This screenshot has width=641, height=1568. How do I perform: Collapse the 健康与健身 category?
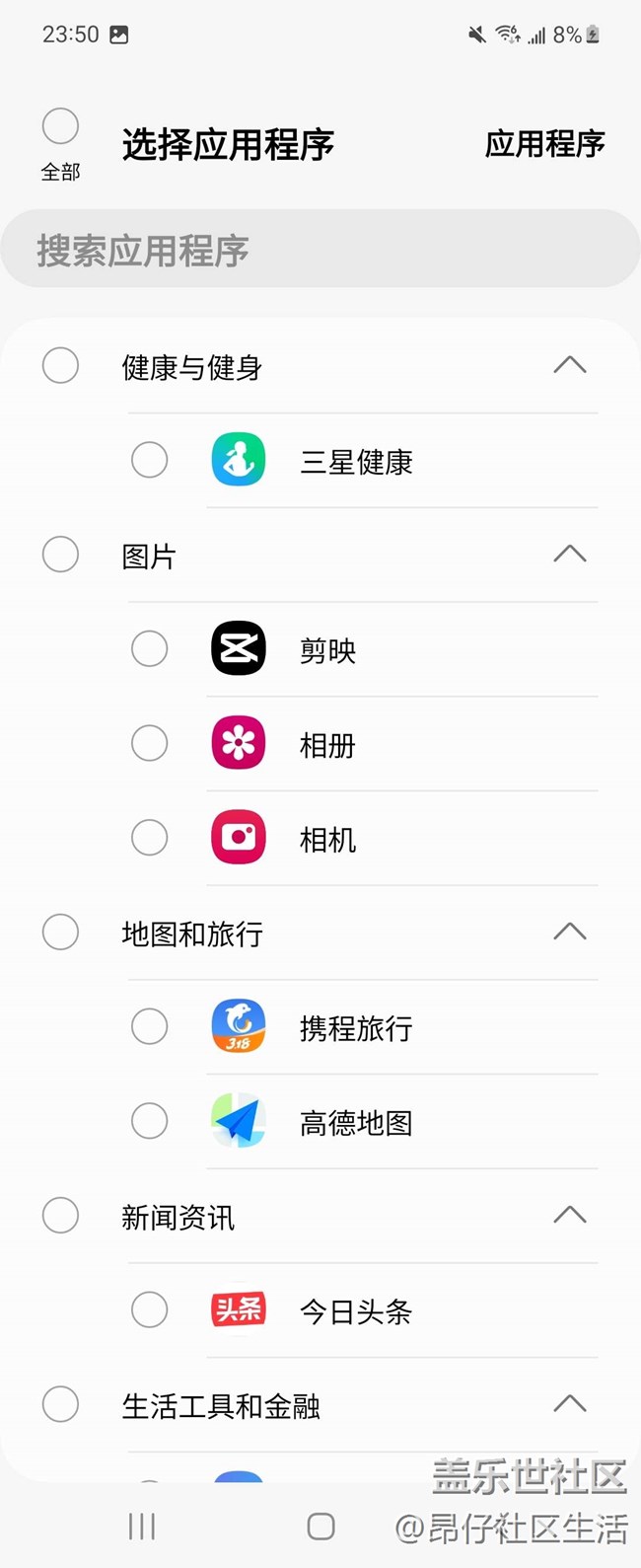pos(570,365)
